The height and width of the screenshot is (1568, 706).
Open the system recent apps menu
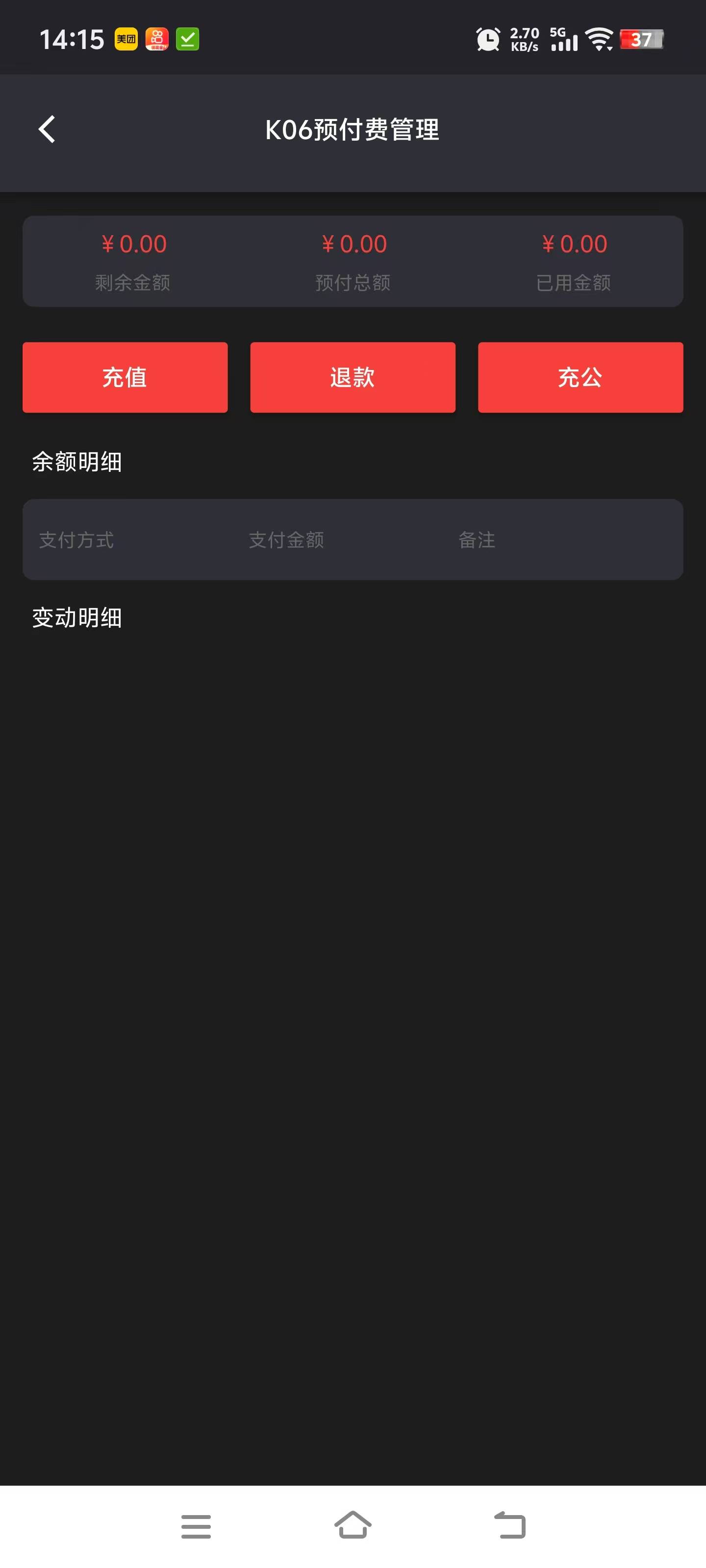pyautogui.click(x=196, y=1526)
